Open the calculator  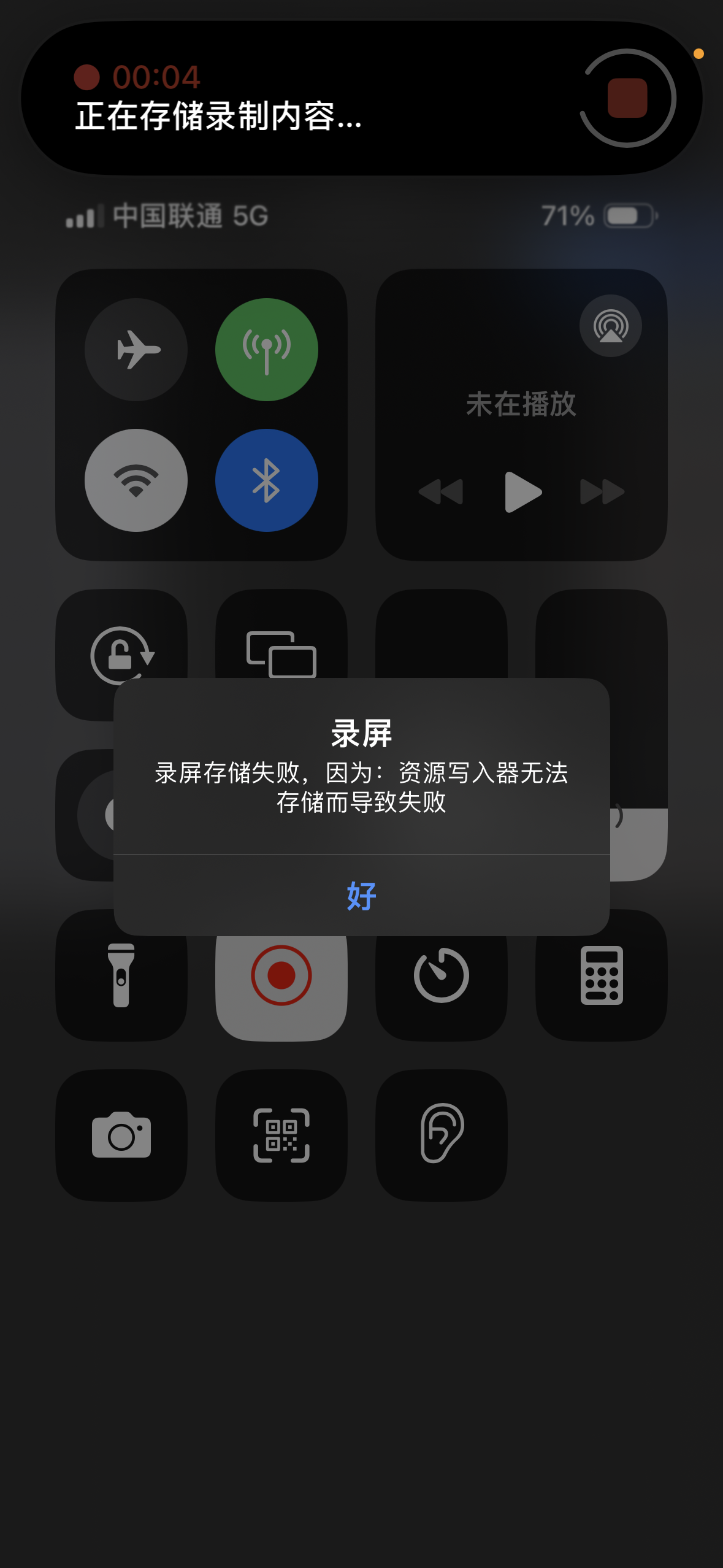pos(602,975)
